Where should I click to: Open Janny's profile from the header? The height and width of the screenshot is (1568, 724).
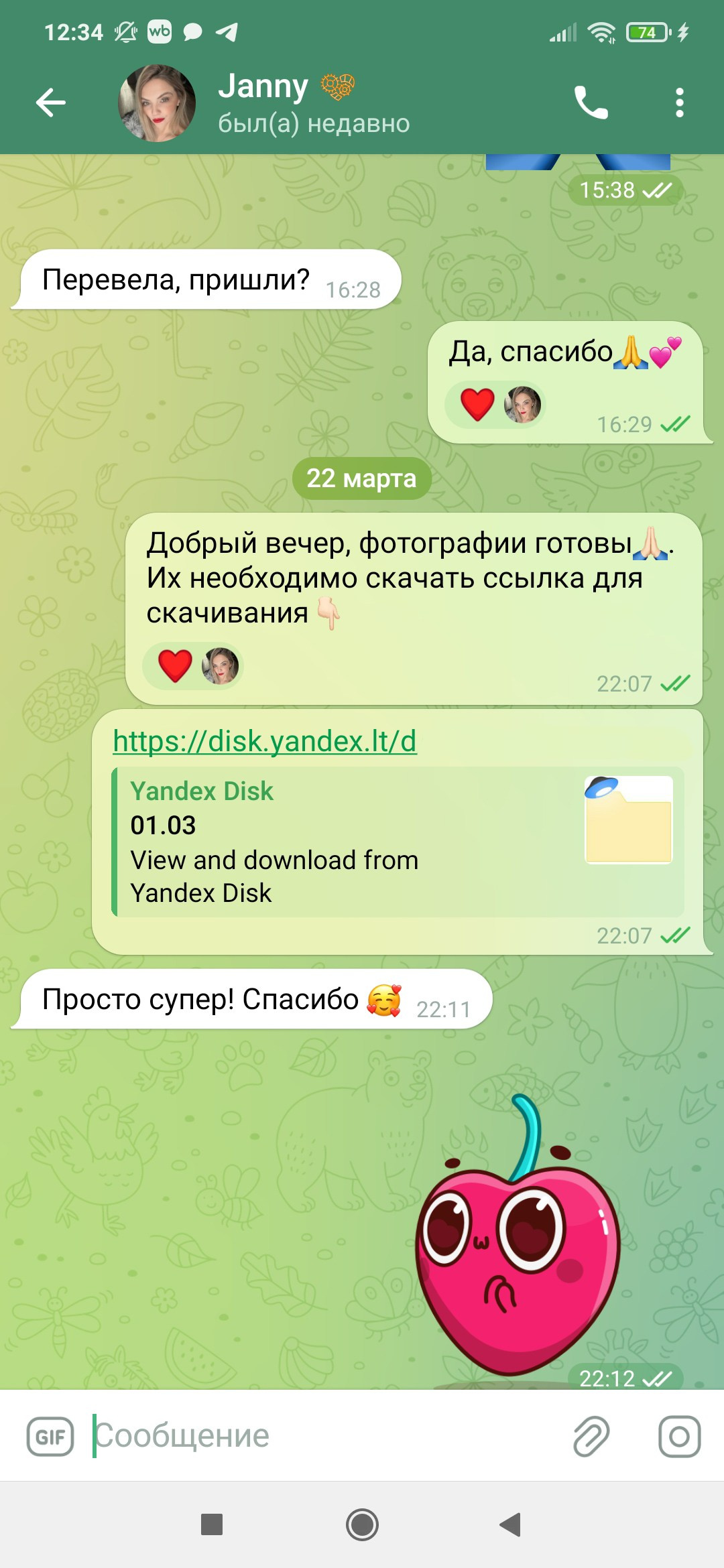click(x=282, y=103)
